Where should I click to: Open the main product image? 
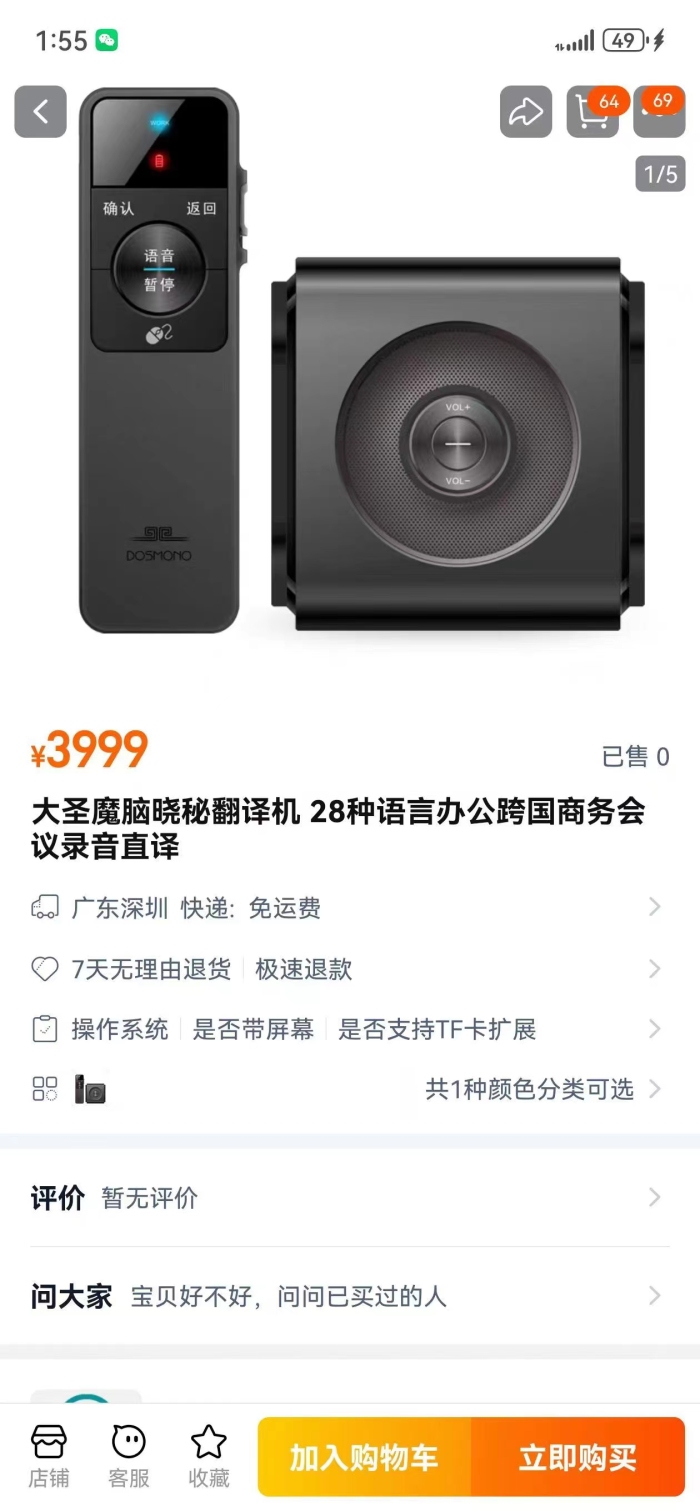coord(350,365)
